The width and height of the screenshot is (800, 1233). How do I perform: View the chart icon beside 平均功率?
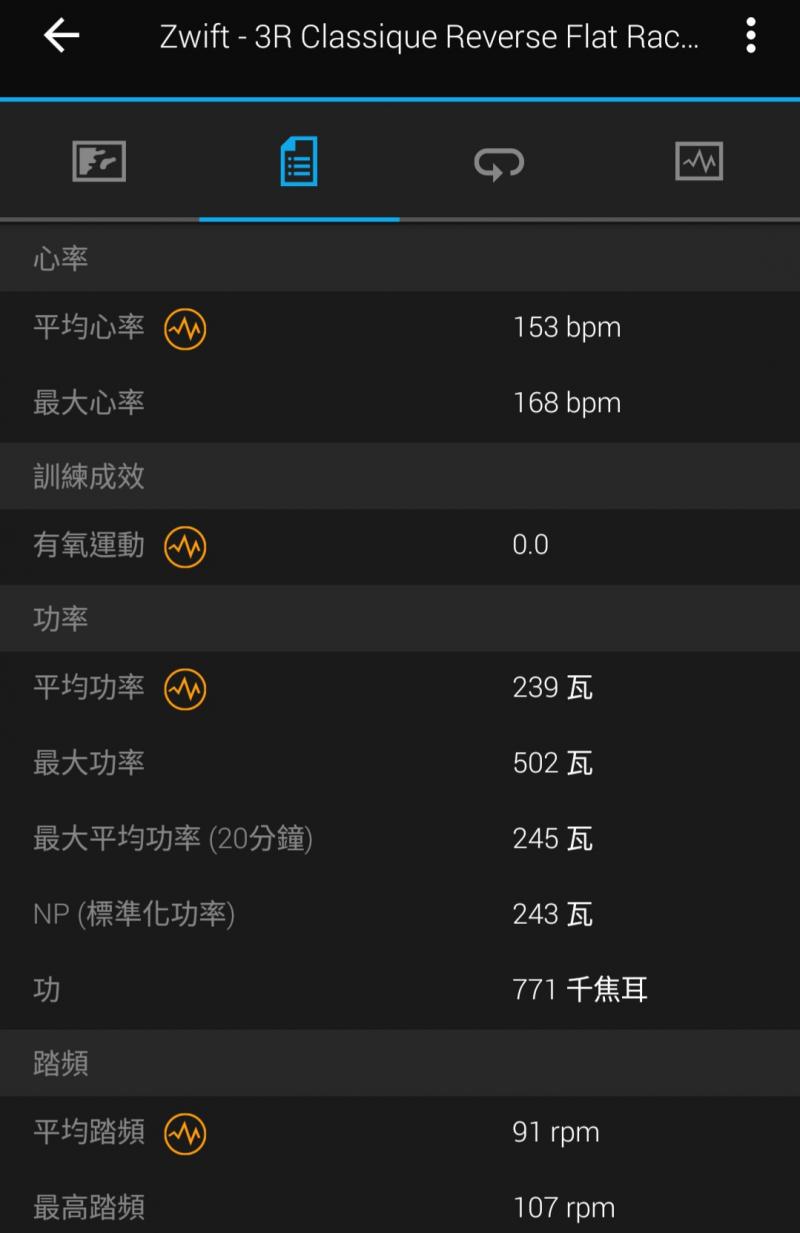click(x=185, y=688)
